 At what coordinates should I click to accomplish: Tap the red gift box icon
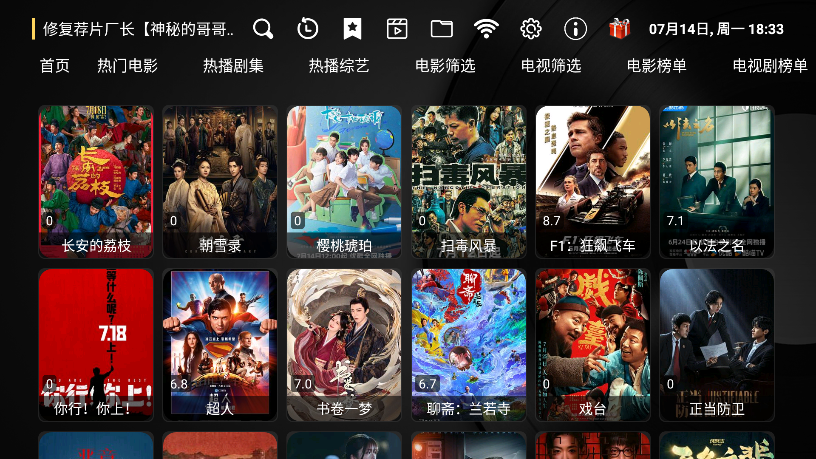point(620,29)
